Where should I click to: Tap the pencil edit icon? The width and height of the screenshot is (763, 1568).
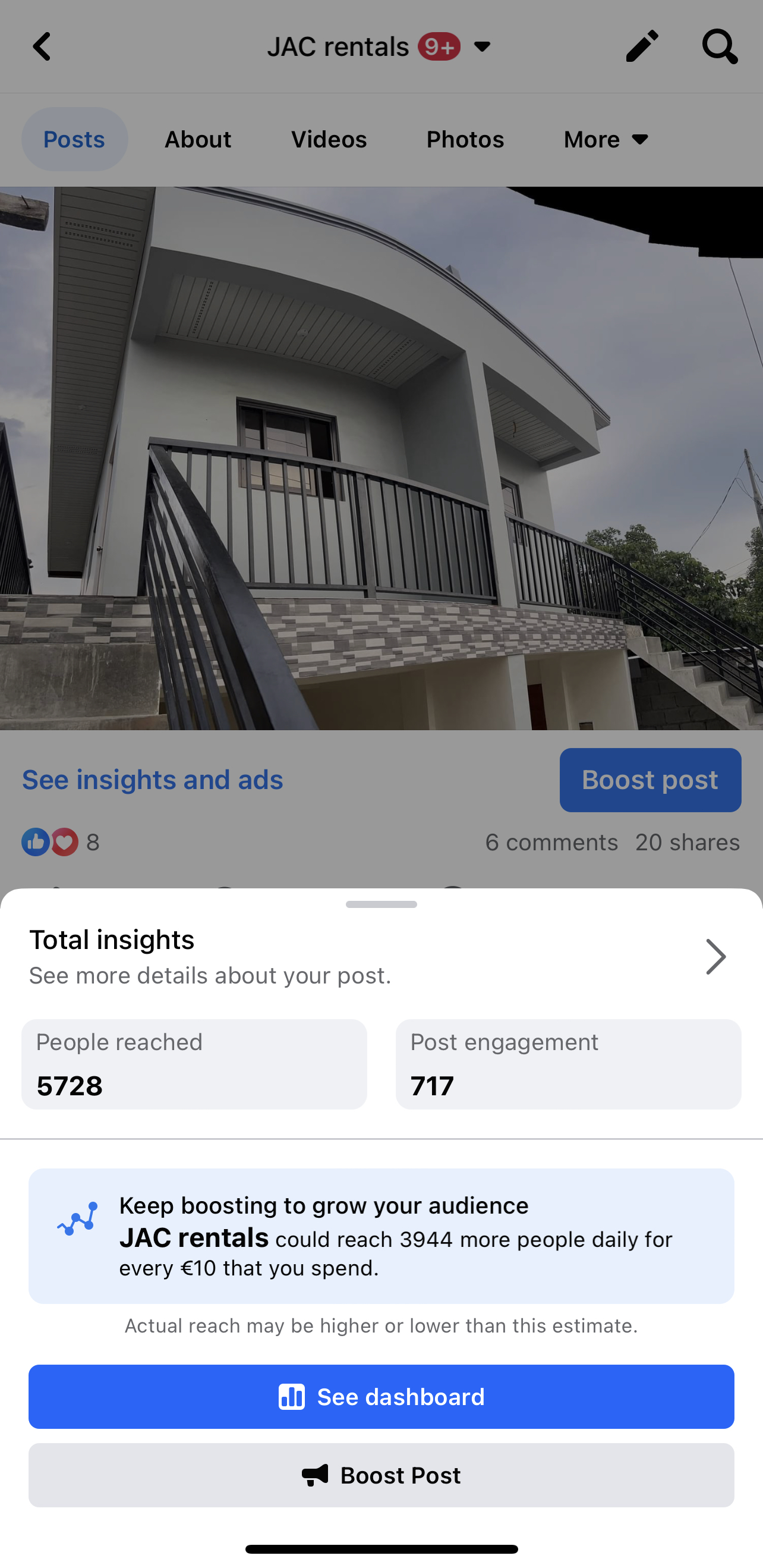[642, 47]
